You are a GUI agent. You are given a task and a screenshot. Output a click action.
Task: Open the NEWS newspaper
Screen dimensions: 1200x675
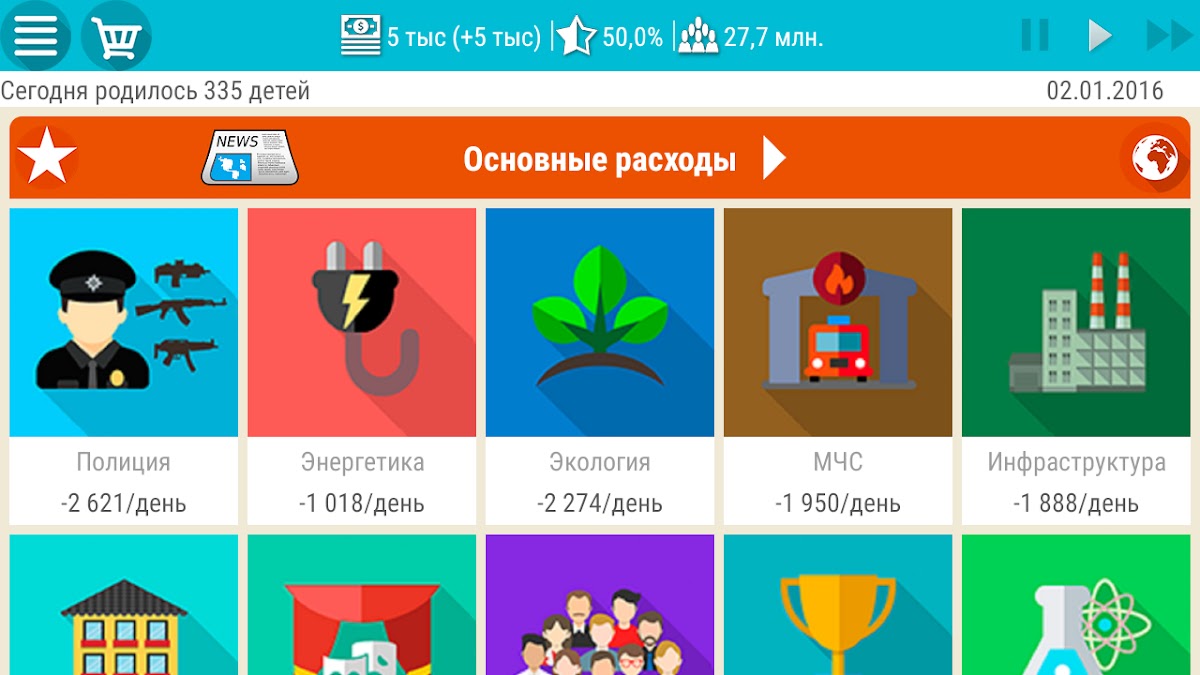250,158
